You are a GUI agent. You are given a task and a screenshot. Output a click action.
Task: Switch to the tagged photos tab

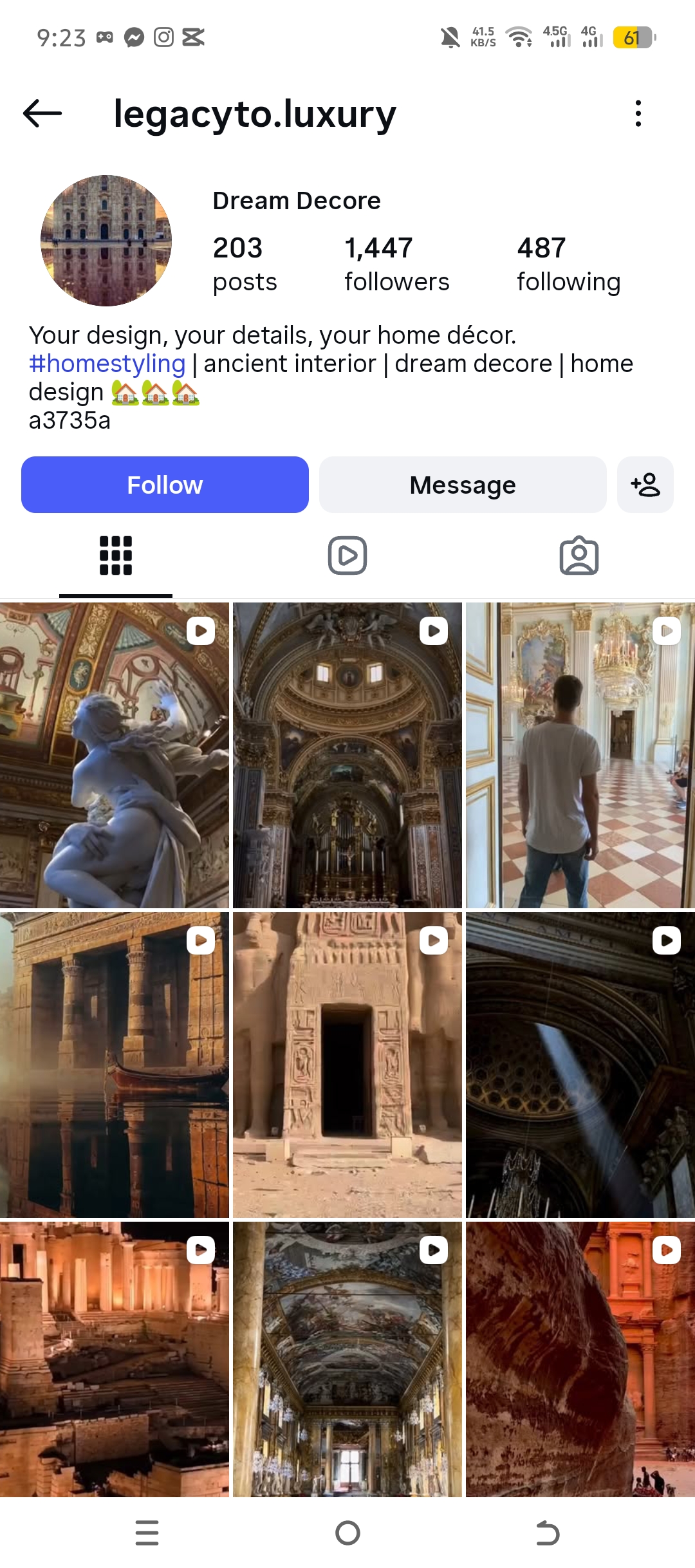(x=579, y=555)
